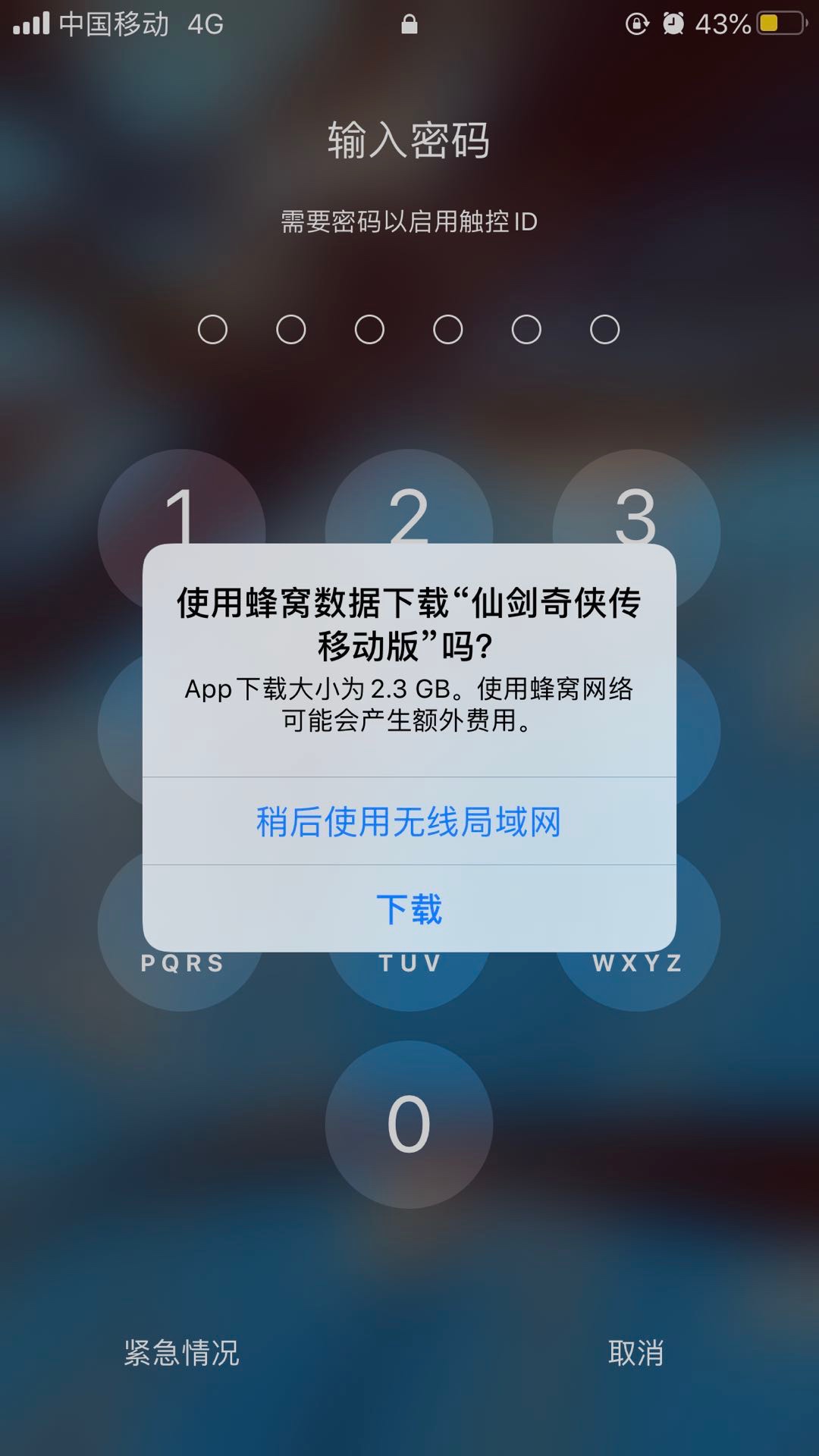The width and height of the screenshot is (819, 1456).
Task: Tap the 0 key
Action: tap(409, 1124)
